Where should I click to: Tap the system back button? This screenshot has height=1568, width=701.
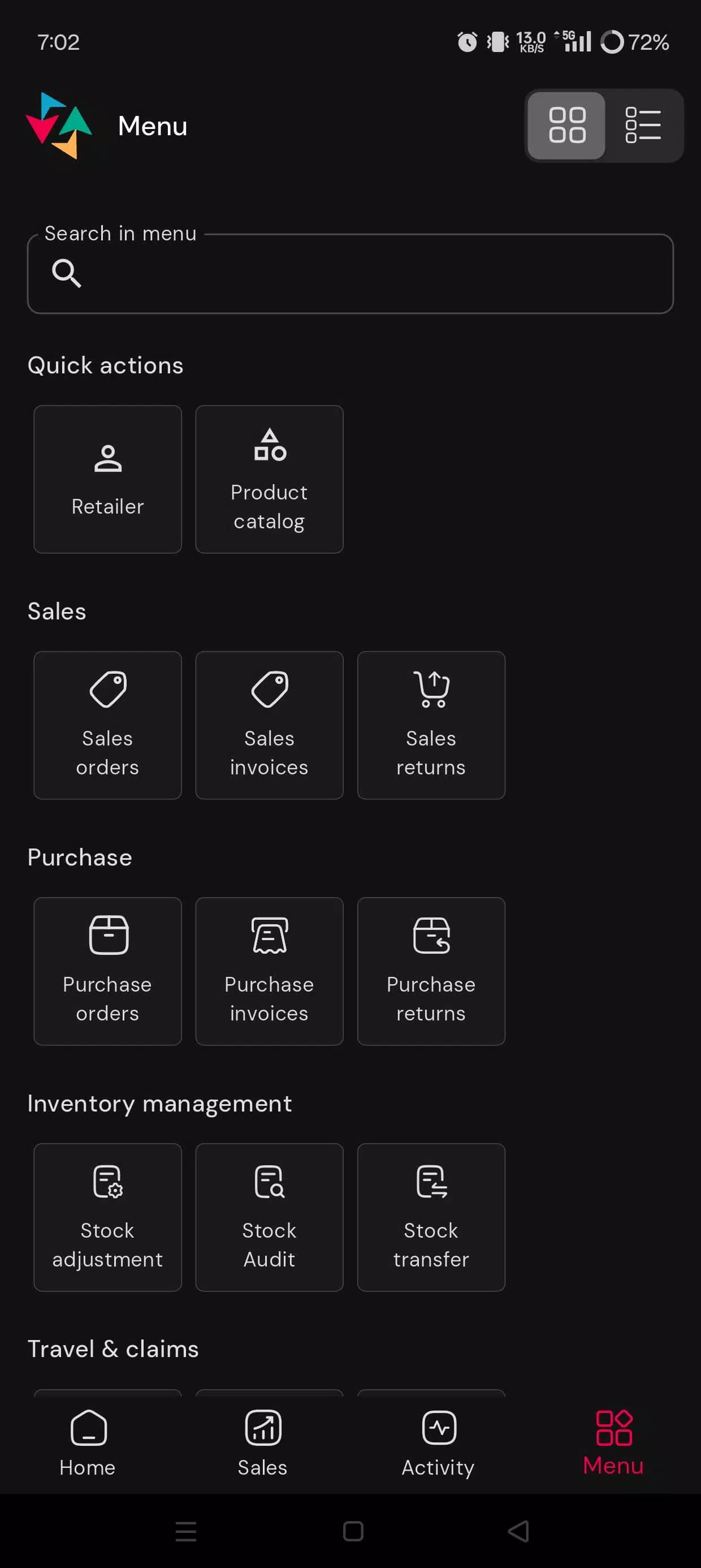518,1531
